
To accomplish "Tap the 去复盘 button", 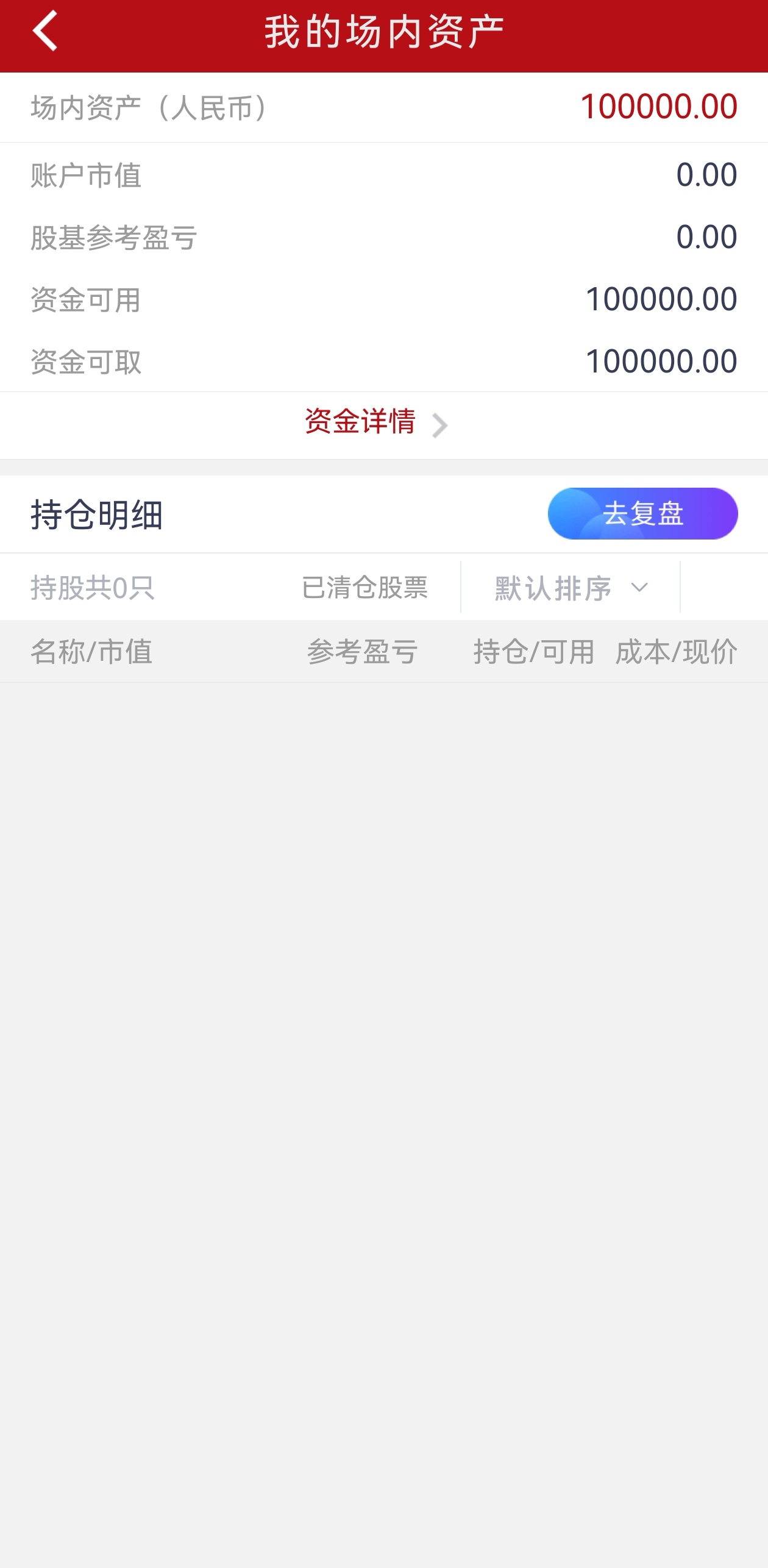I will (642, 513).
